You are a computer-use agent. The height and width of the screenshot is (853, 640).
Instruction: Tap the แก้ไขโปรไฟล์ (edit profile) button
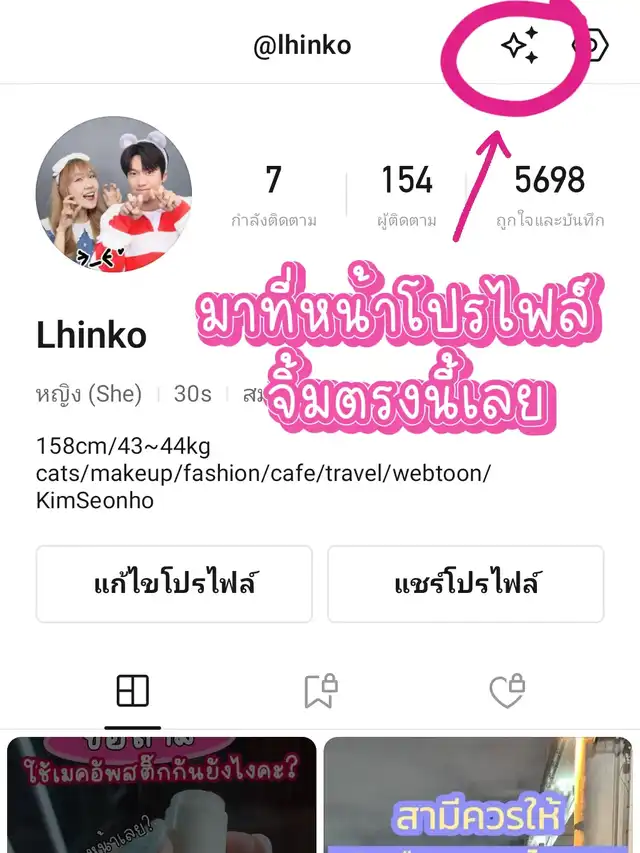174,584
